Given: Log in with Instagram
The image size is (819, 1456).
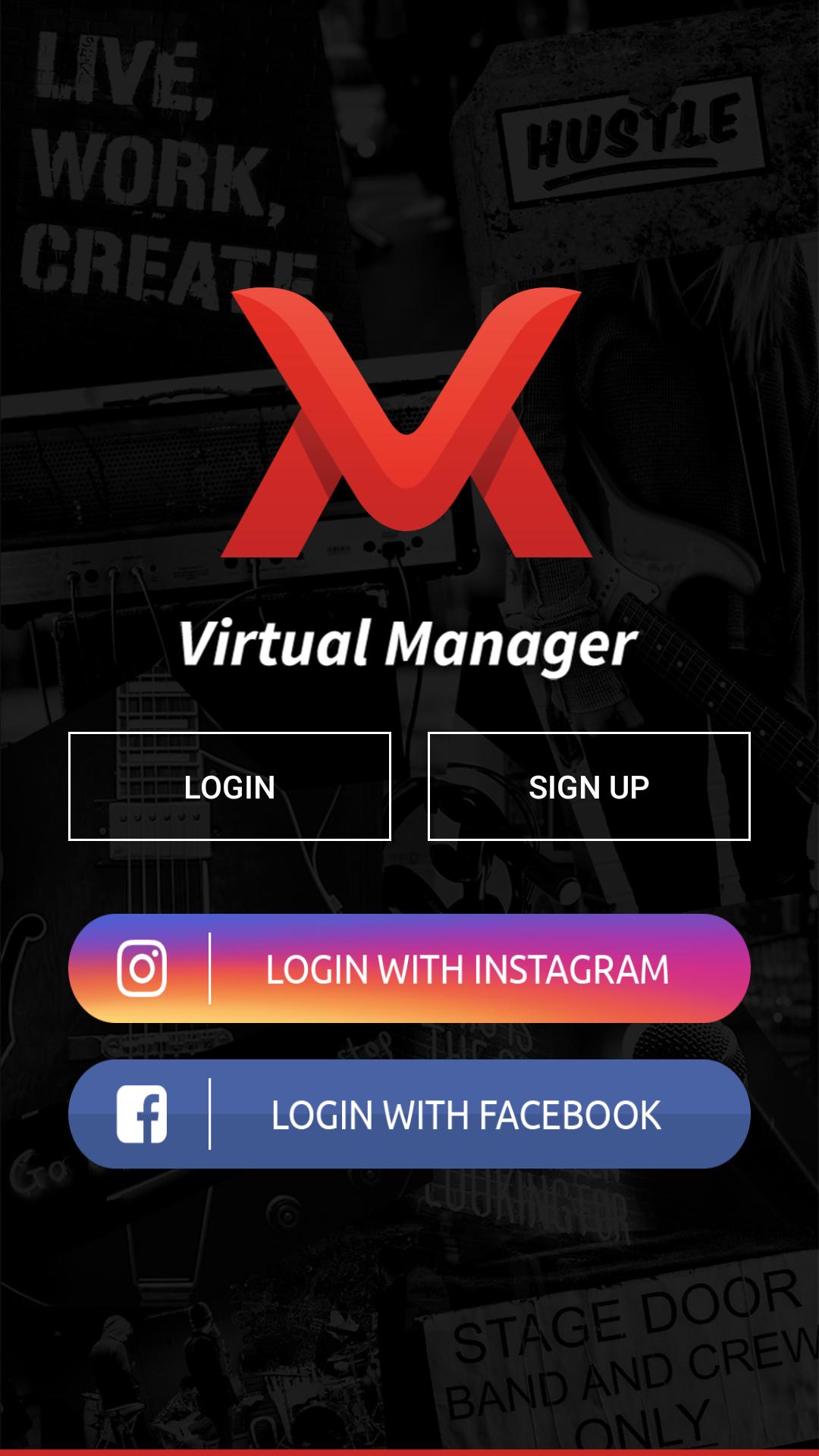Looking at the screenshot, I should 409,968.
